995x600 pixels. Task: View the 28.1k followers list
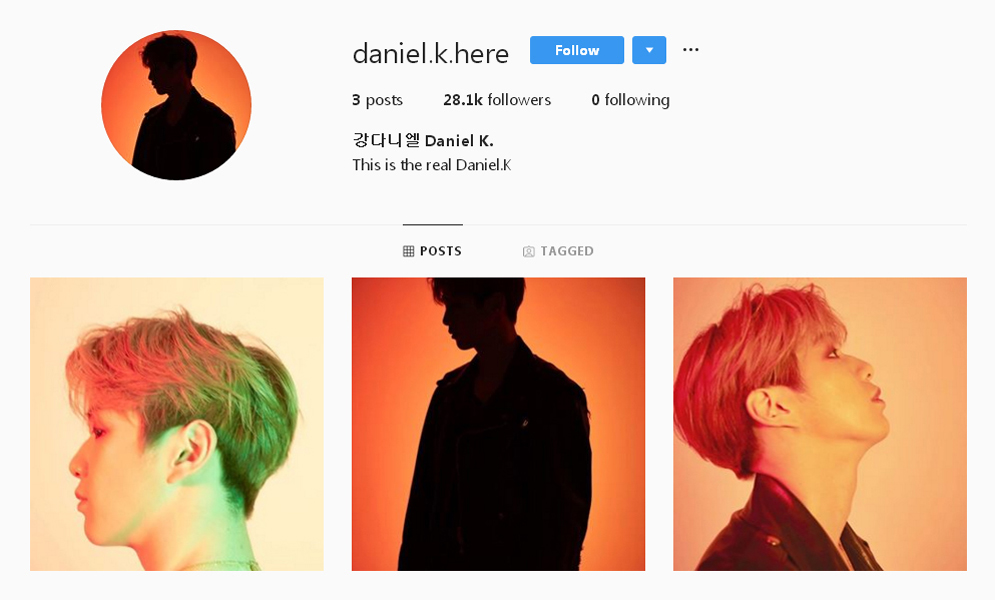point(497,100)
